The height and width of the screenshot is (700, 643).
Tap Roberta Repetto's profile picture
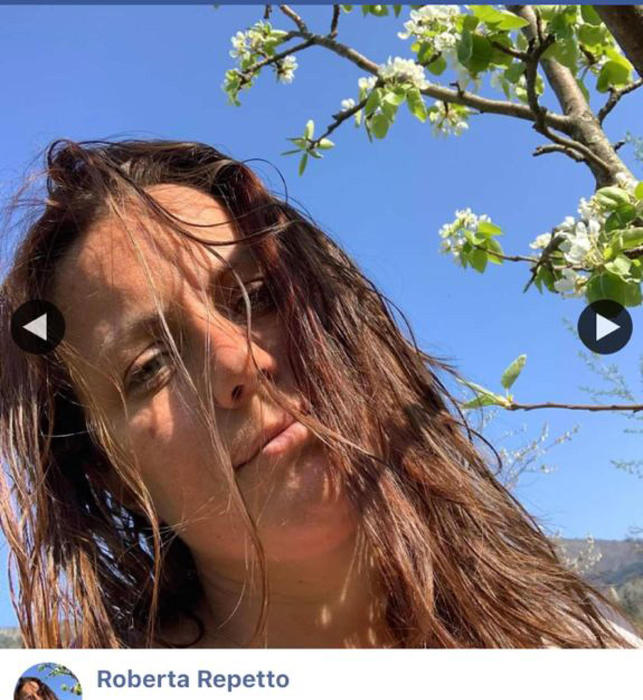click(x=48, y=682)
